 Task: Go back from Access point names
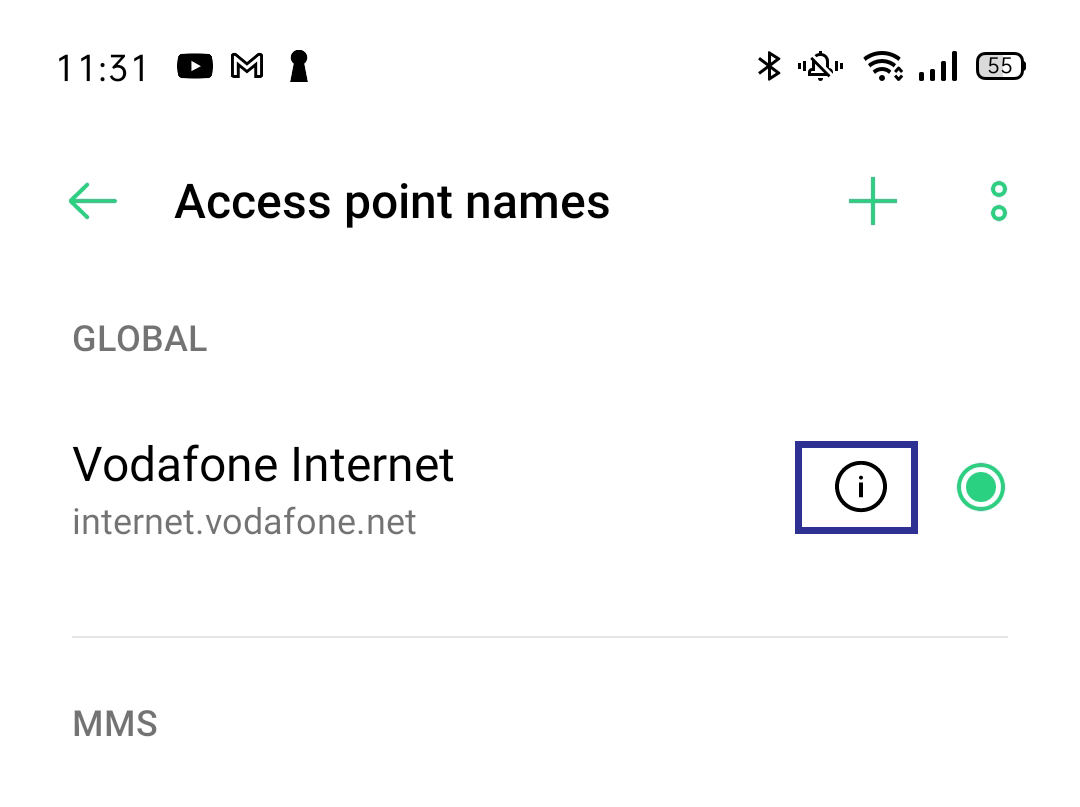[x=93, y=202]
